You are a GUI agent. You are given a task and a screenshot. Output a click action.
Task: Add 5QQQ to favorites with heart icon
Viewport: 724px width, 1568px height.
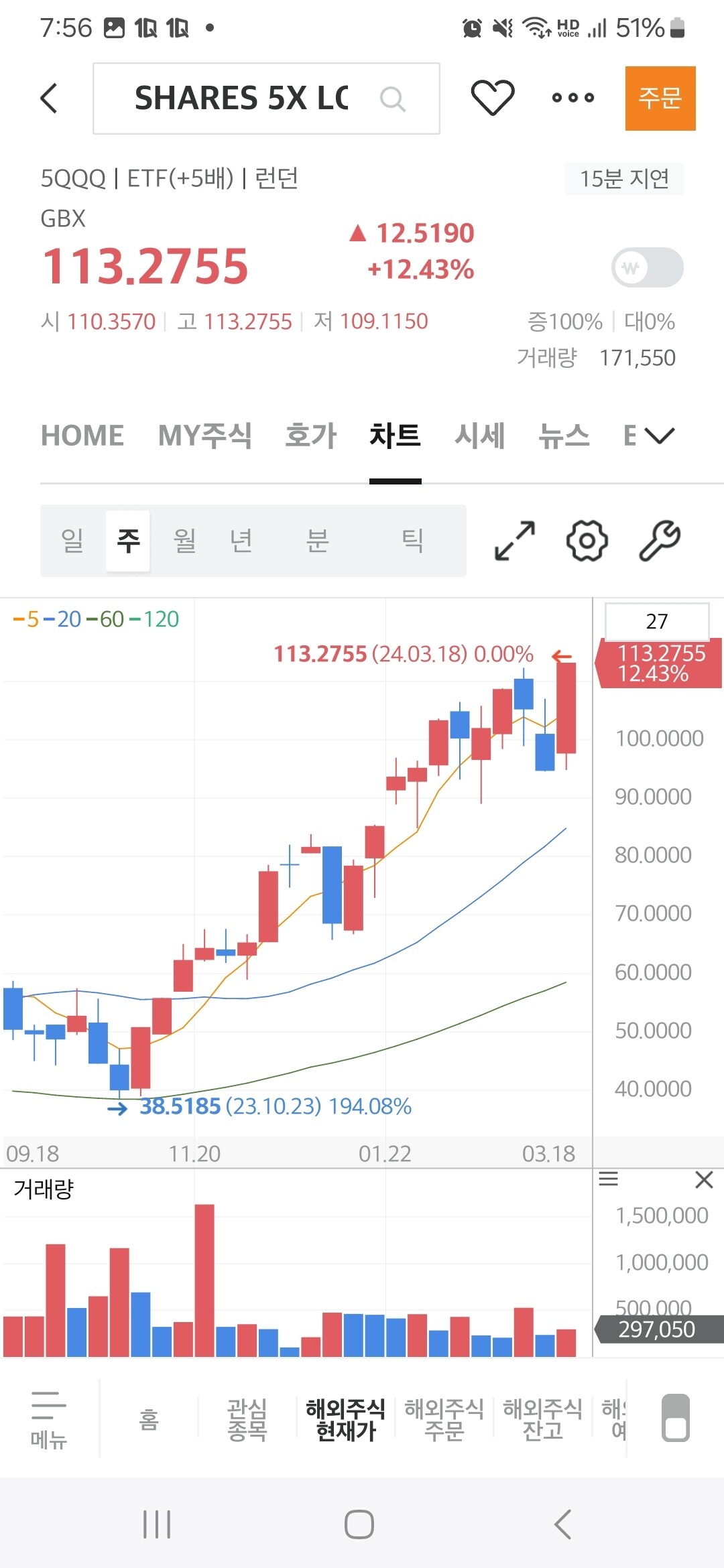click(x=493, y=98)
